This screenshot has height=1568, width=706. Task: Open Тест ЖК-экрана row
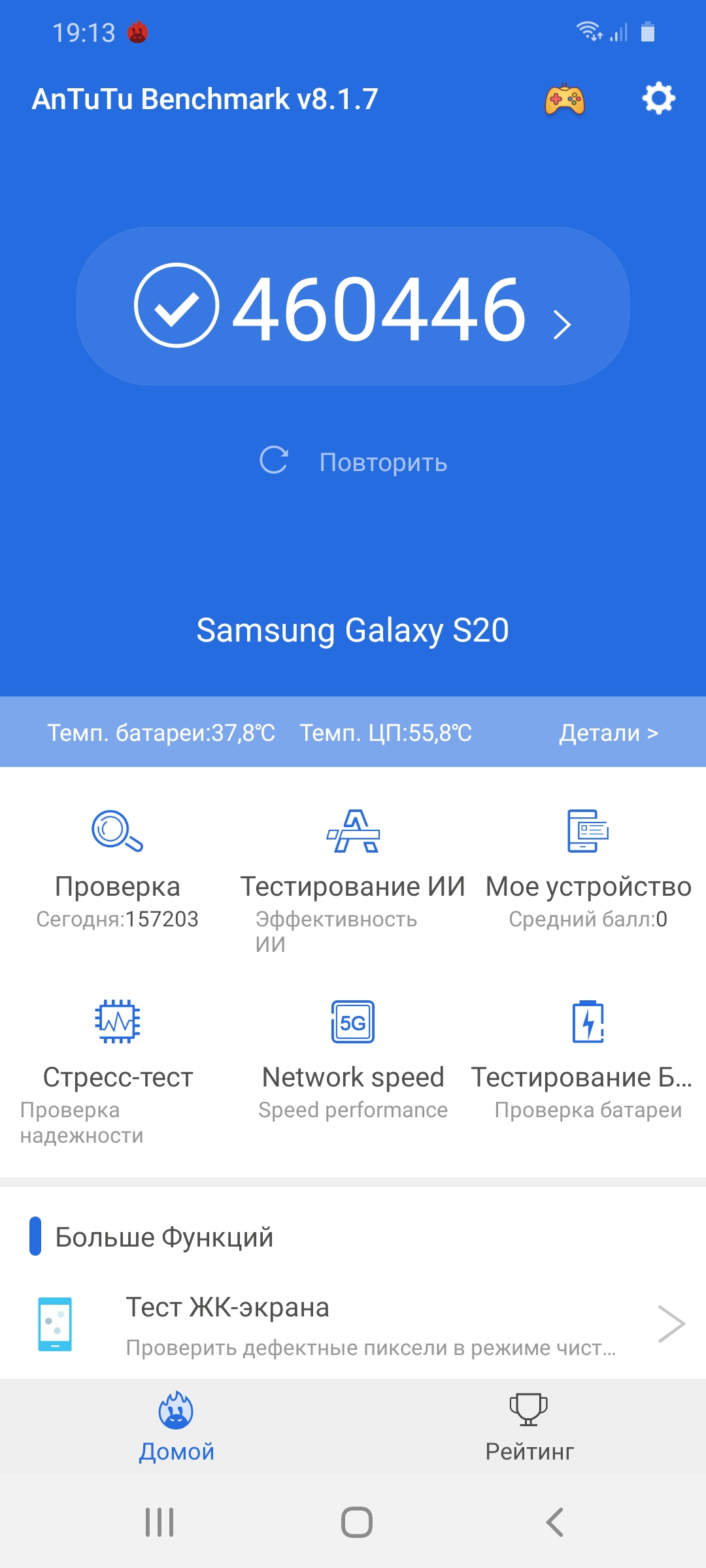pyautogui.click(x=353, y=1324)
